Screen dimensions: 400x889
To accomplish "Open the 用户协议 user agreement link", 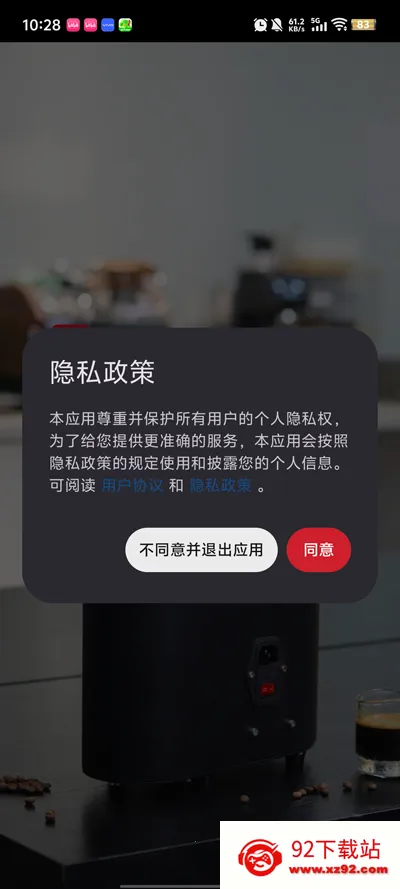I will pyautogui.click(x=133, y=486).
